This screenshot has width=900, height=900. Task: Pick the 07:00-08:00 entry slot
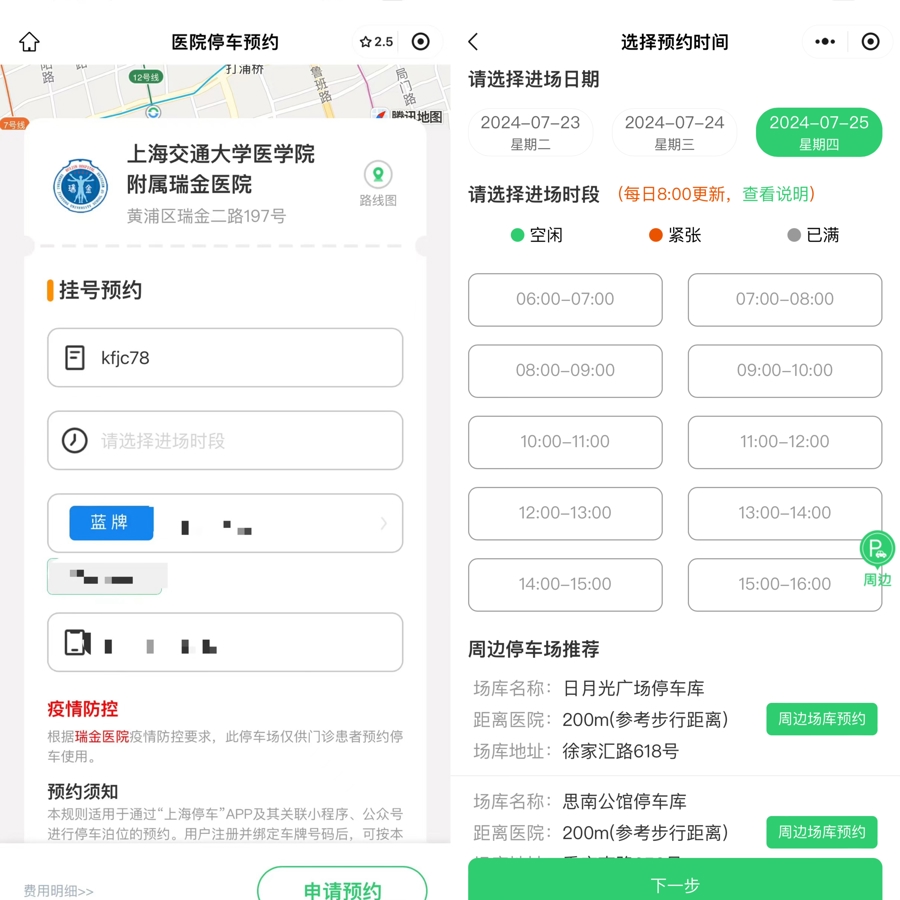(x=784, y=299)
